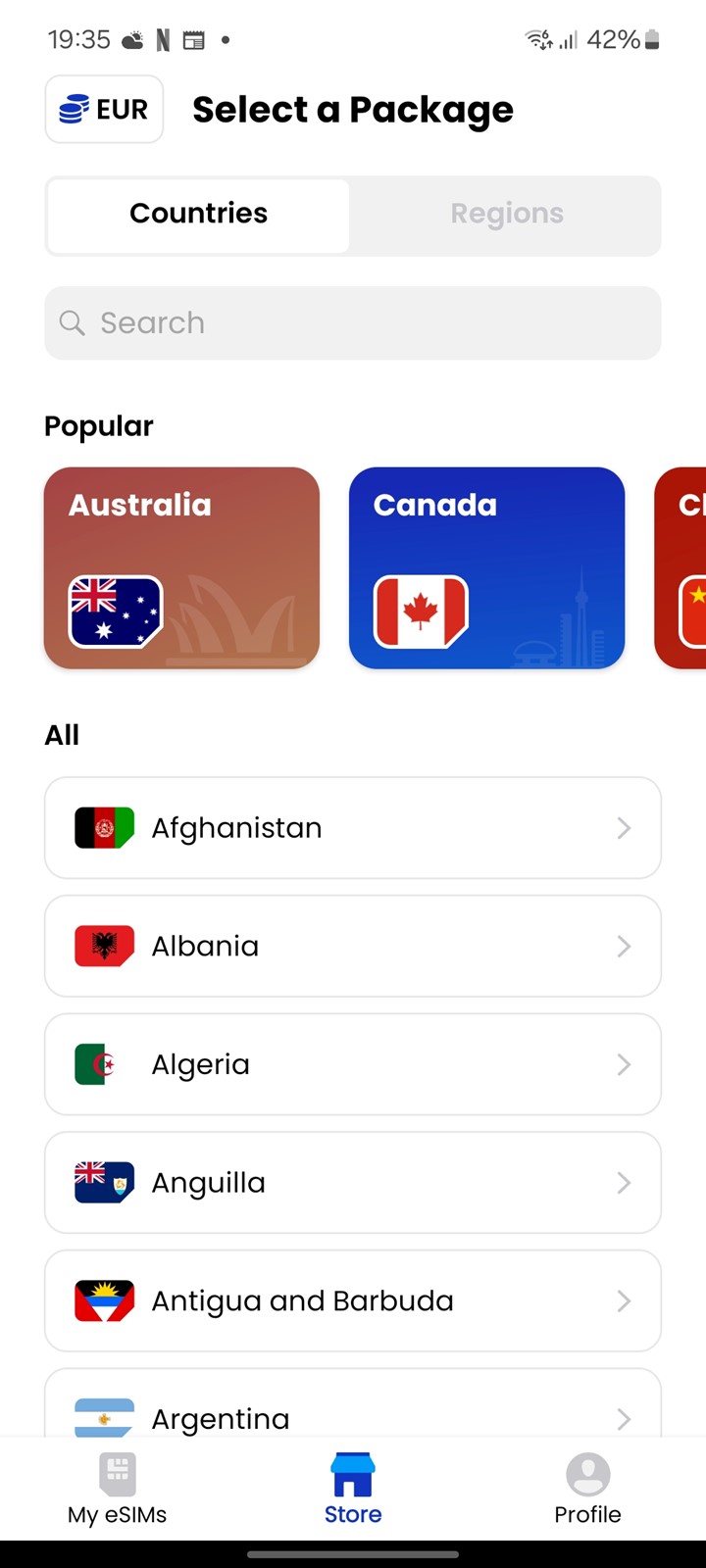Choose Algeria from the list

[x=353, y=1064]
